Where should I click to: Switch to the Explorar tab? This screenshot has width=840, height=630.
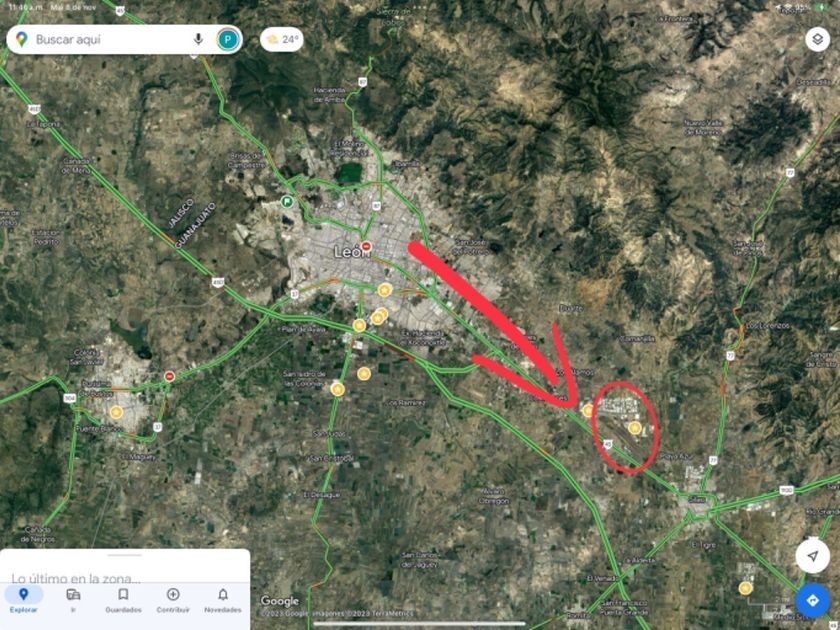pyautogui.click(x=23, y=600)
